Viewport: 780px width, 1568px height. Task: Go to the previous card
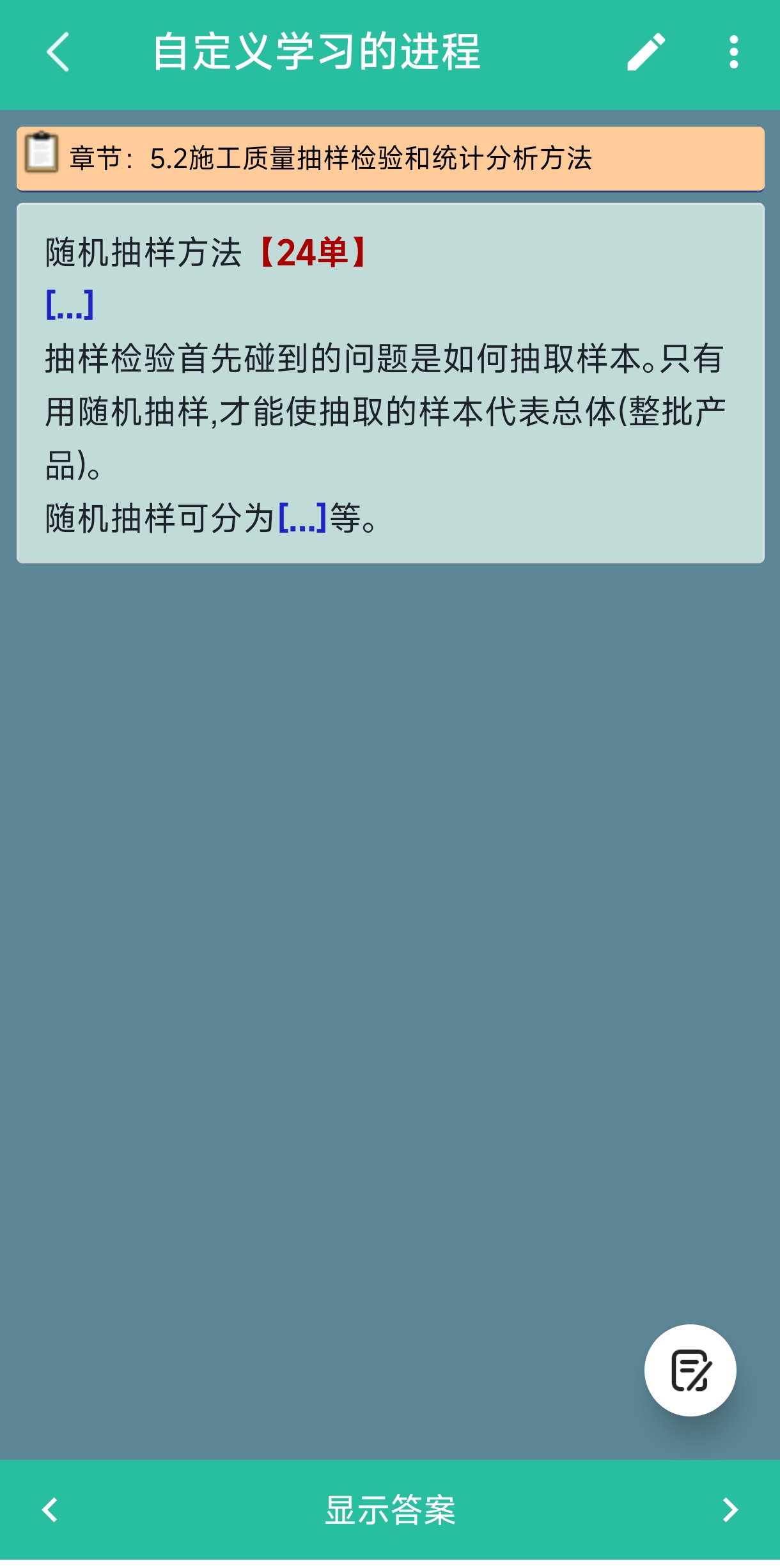[50, 1510]
